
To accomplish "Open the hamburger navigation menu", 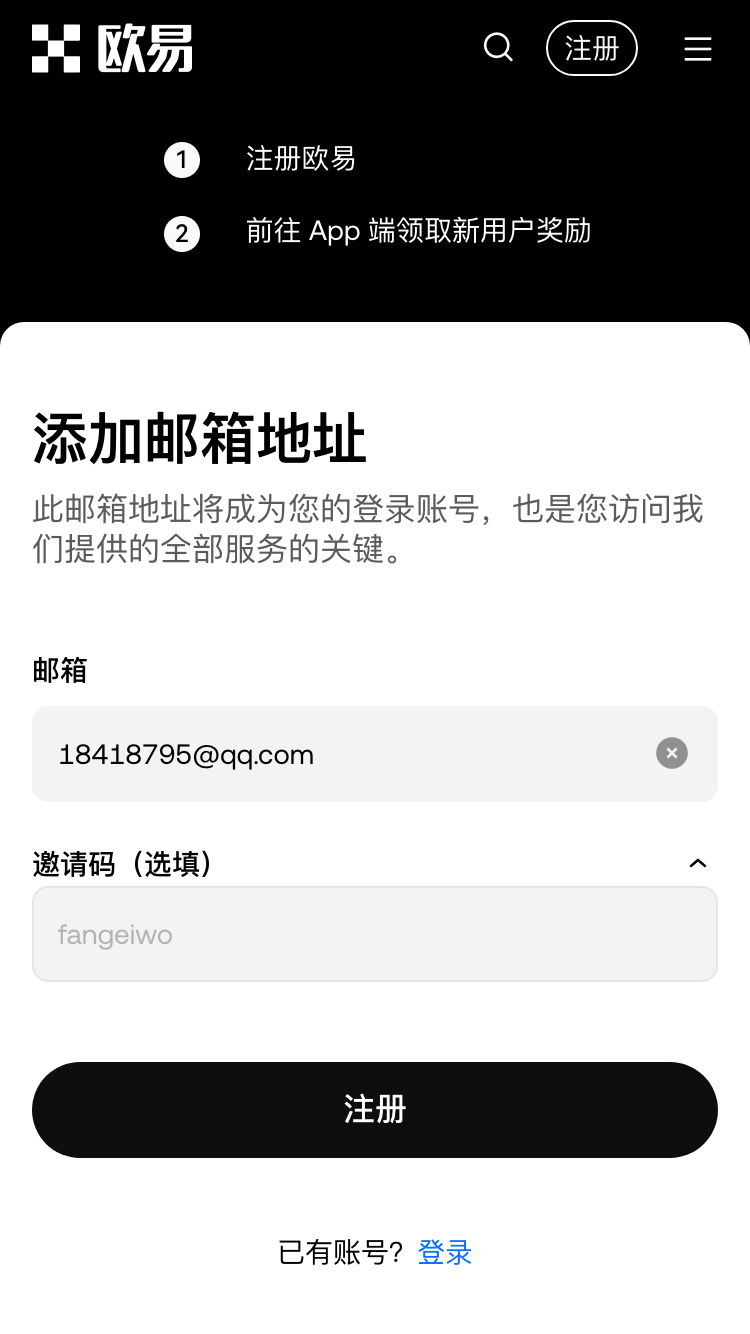I will pyautogui.click(x=698, y=48).
